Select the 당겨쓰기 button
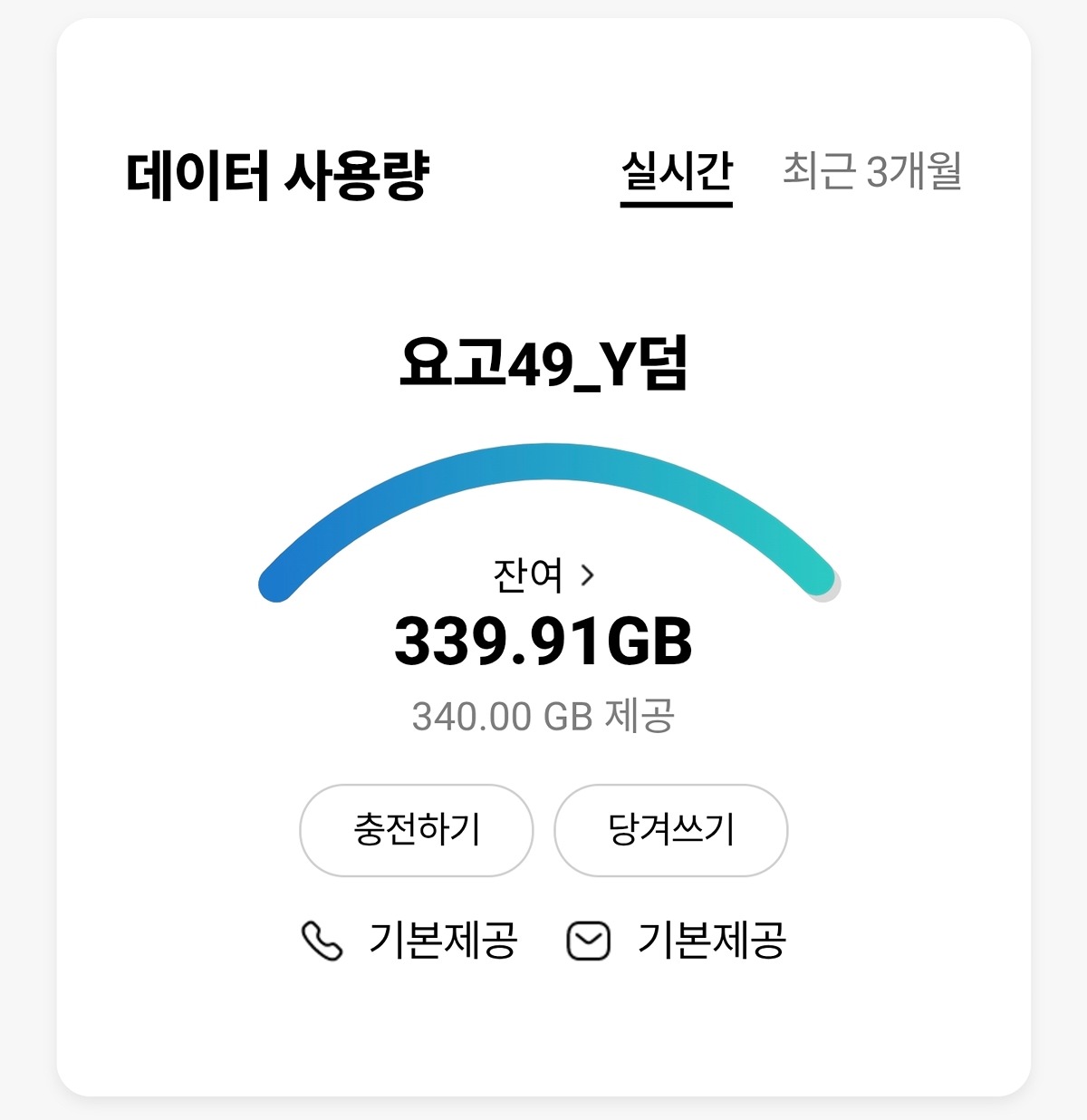This screenshot has width=1087, height=1120. (x=670, y=830)
